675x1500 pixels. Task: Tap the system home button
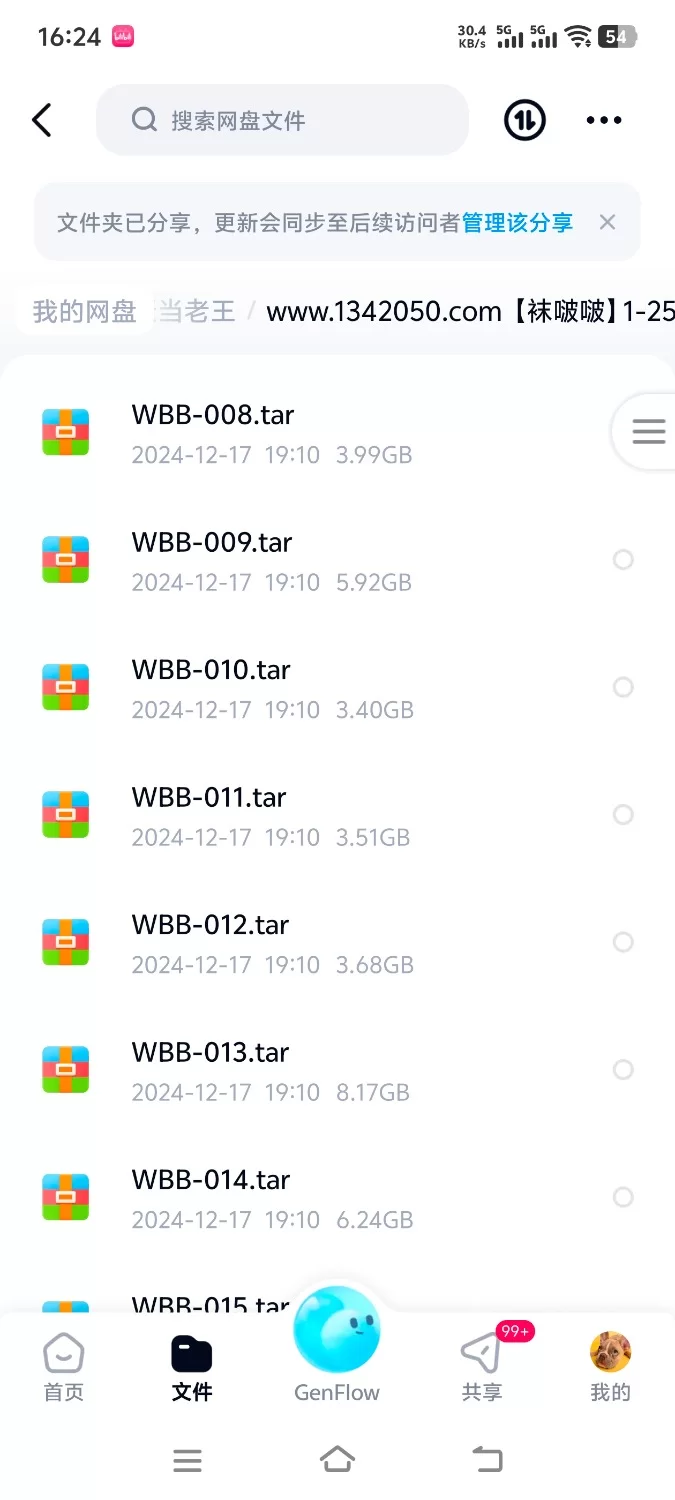[337, 1460]
